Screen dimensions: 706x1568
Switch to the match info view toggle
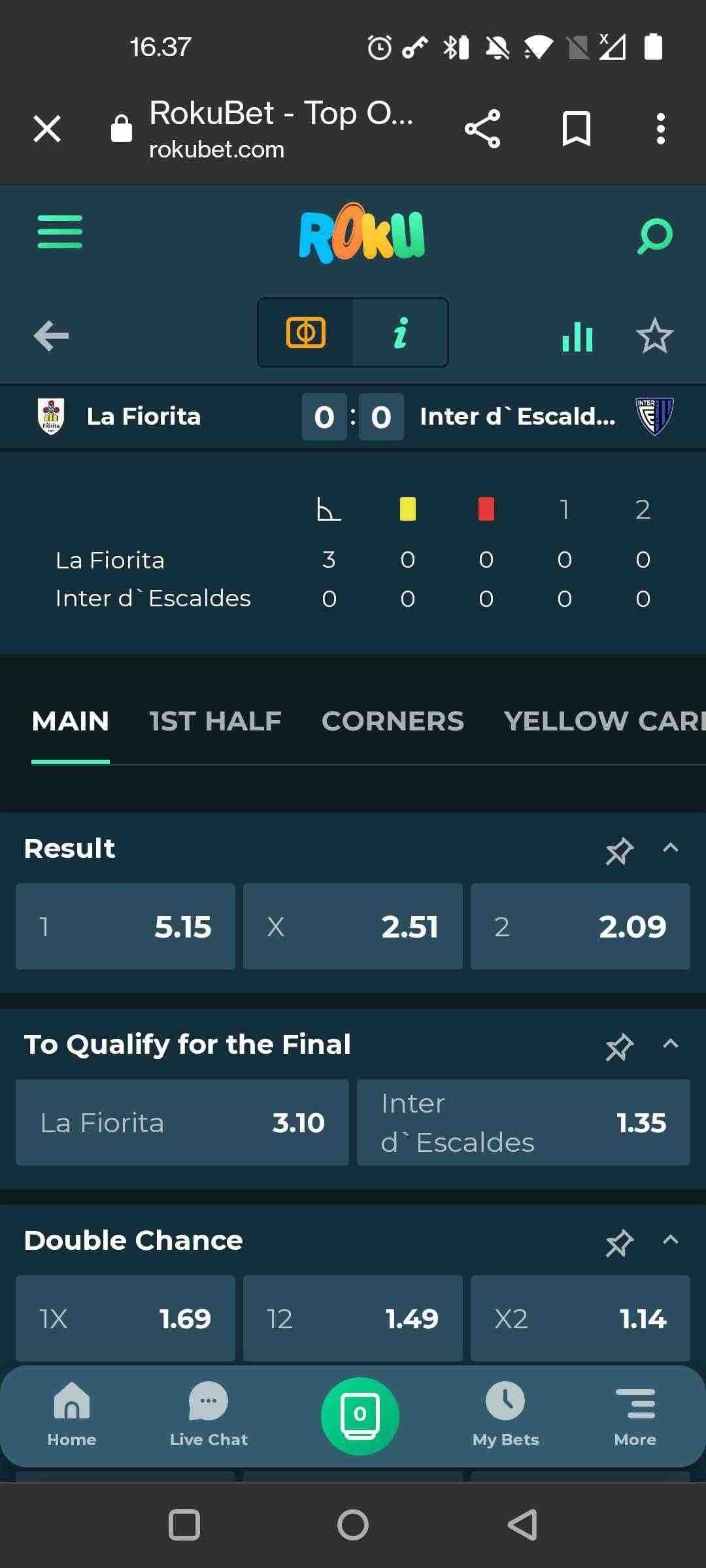pos(400,333)
